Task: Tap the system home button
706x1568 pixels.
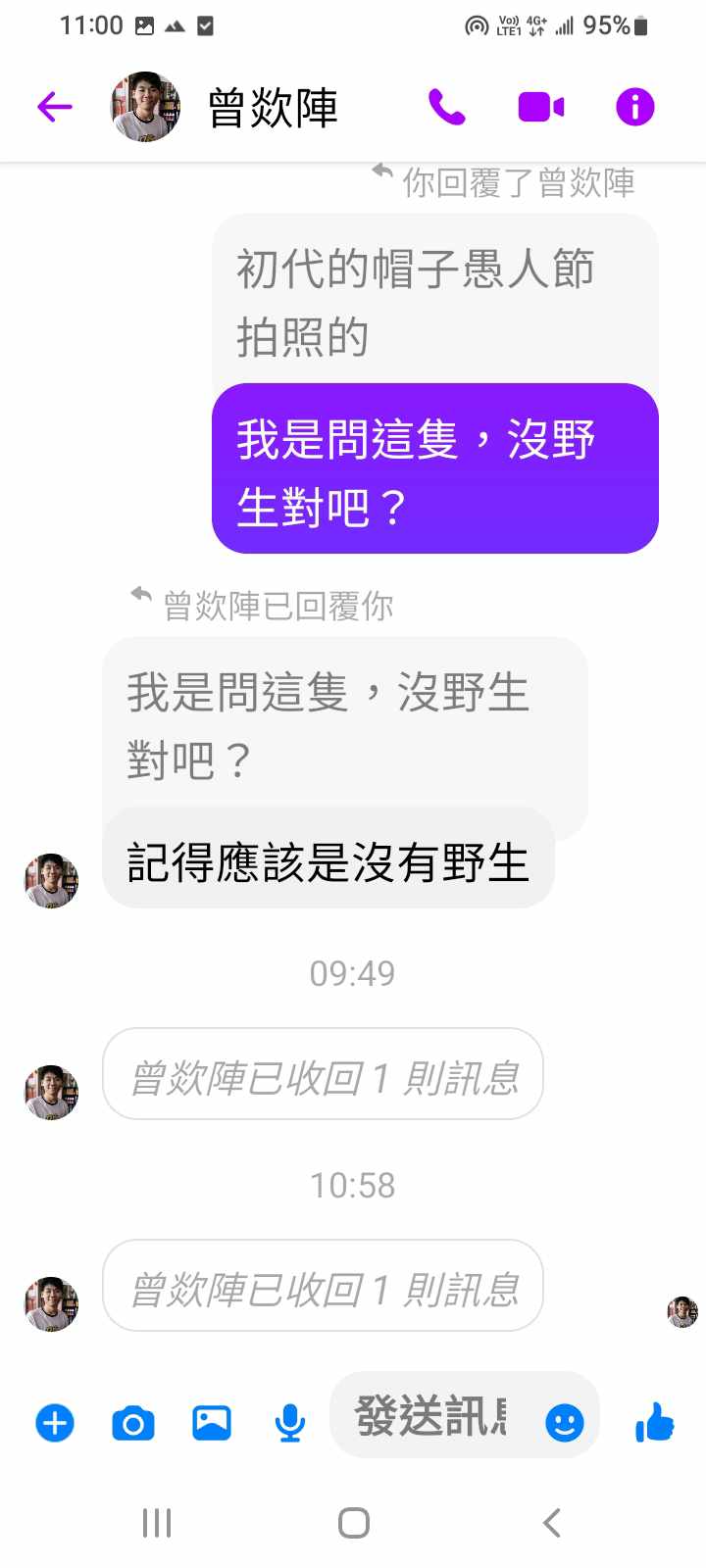Action: tap(353, 1523)
